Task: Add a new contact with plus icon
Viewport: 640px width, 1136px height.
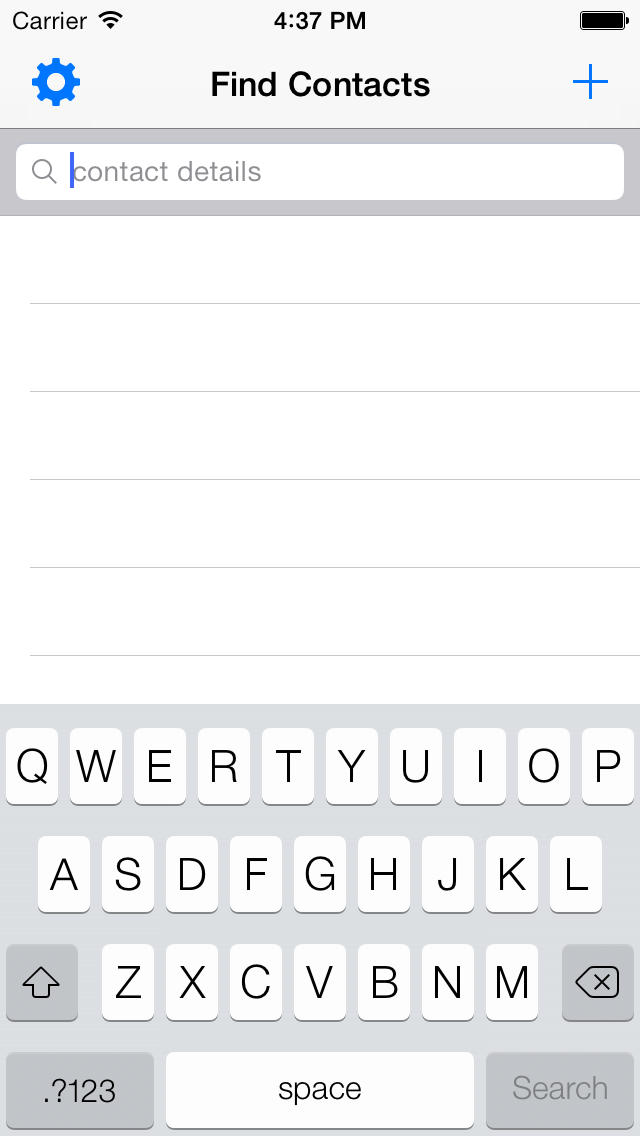Action: click(590, 82)
